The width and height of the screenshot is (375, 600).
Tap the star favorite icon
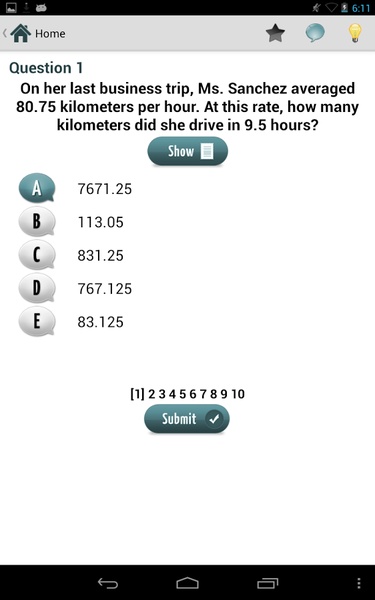(x=275, y=33)
